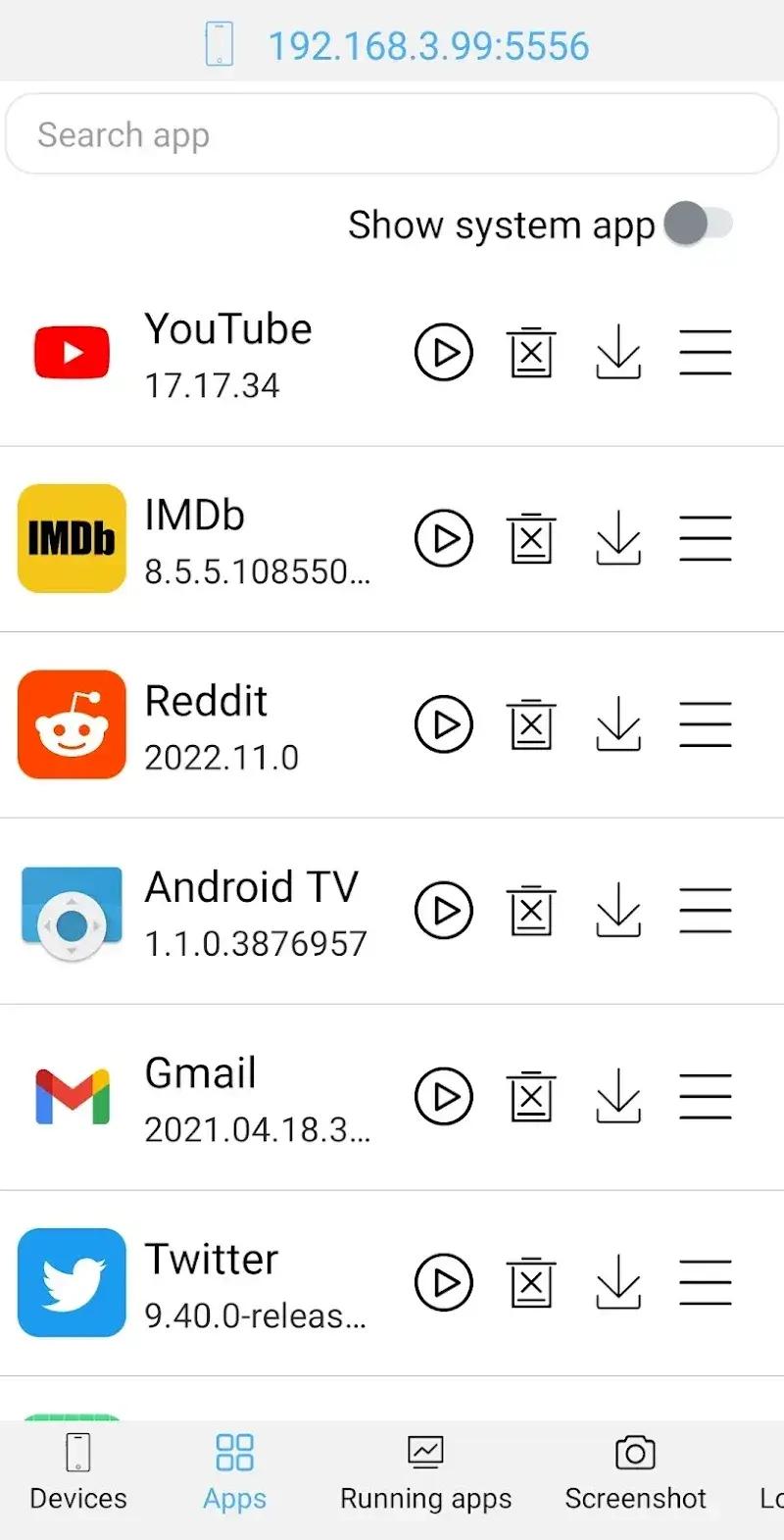Launch YouTube with its play icon
784x1540 pixels.
coord(444,353)
